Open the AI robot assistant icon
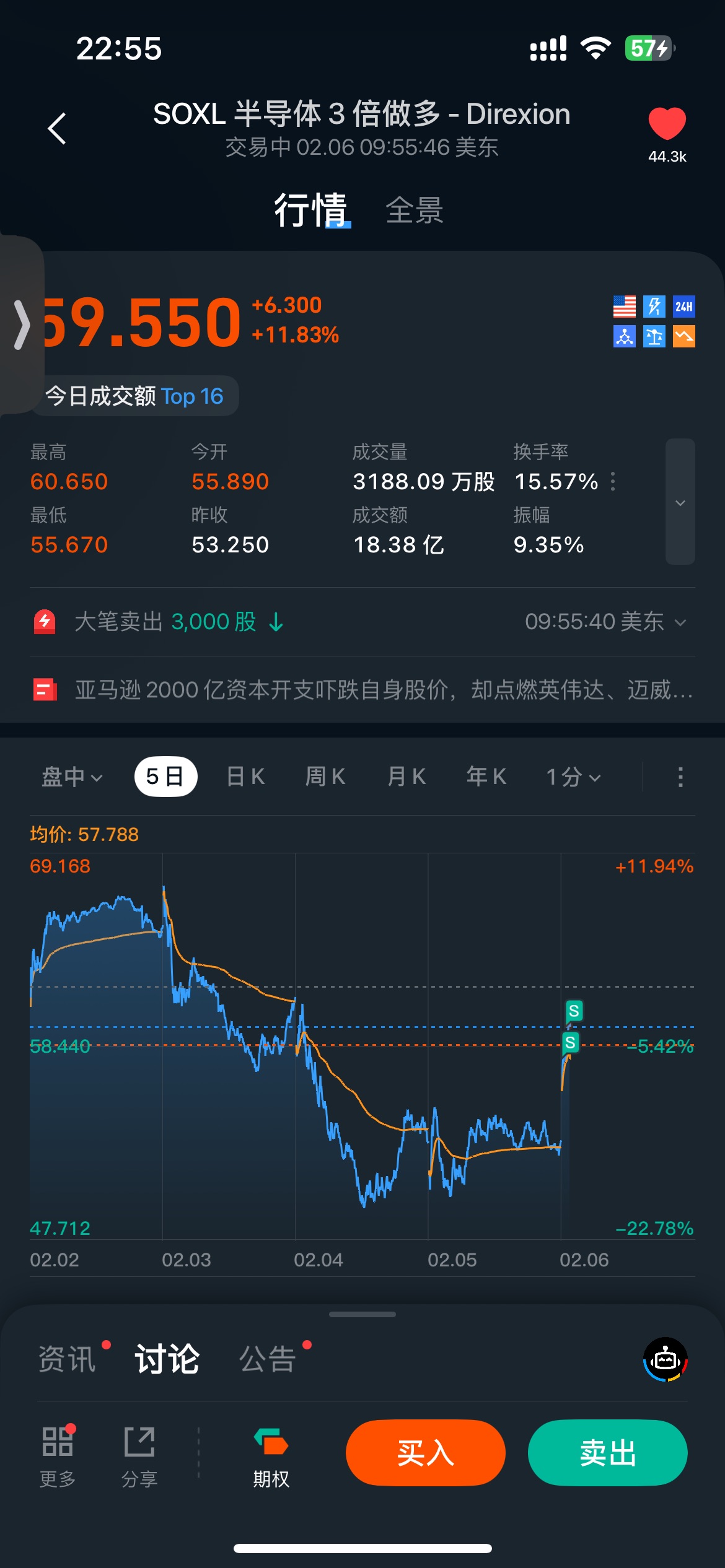725x1568 pixels. (x=666, y=1360)
